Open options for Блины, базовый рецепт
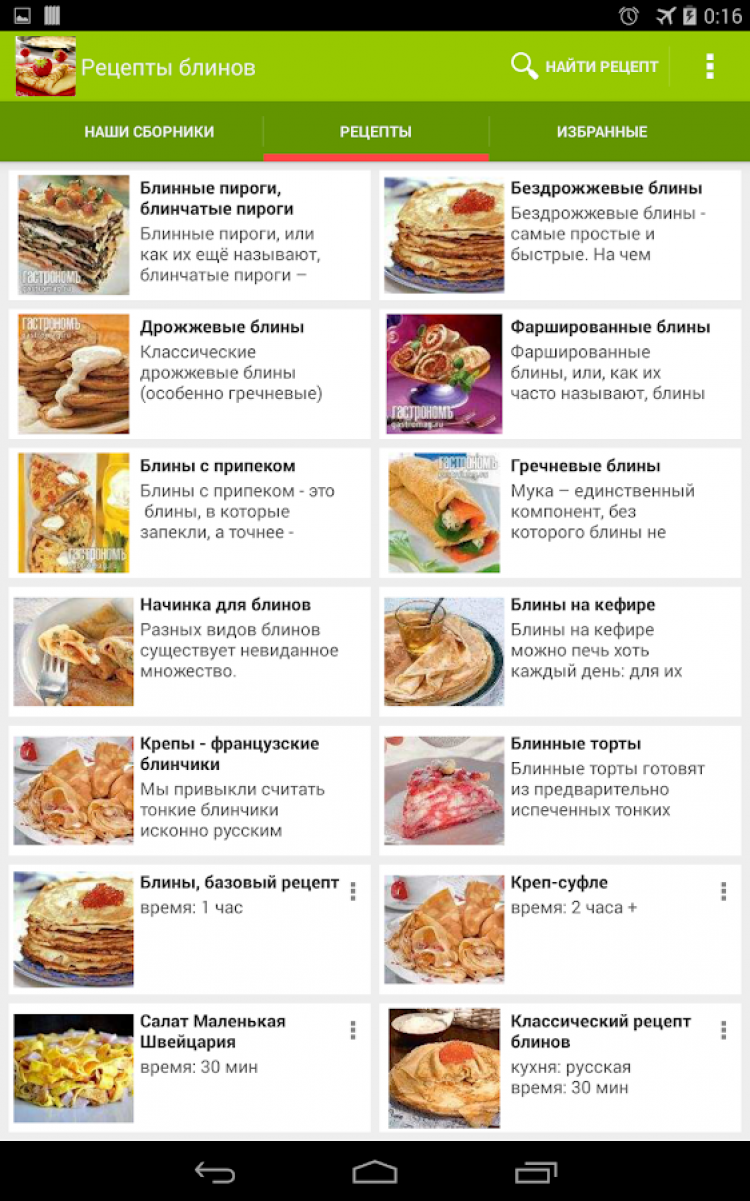750x1201 pixels. (353, 892)
